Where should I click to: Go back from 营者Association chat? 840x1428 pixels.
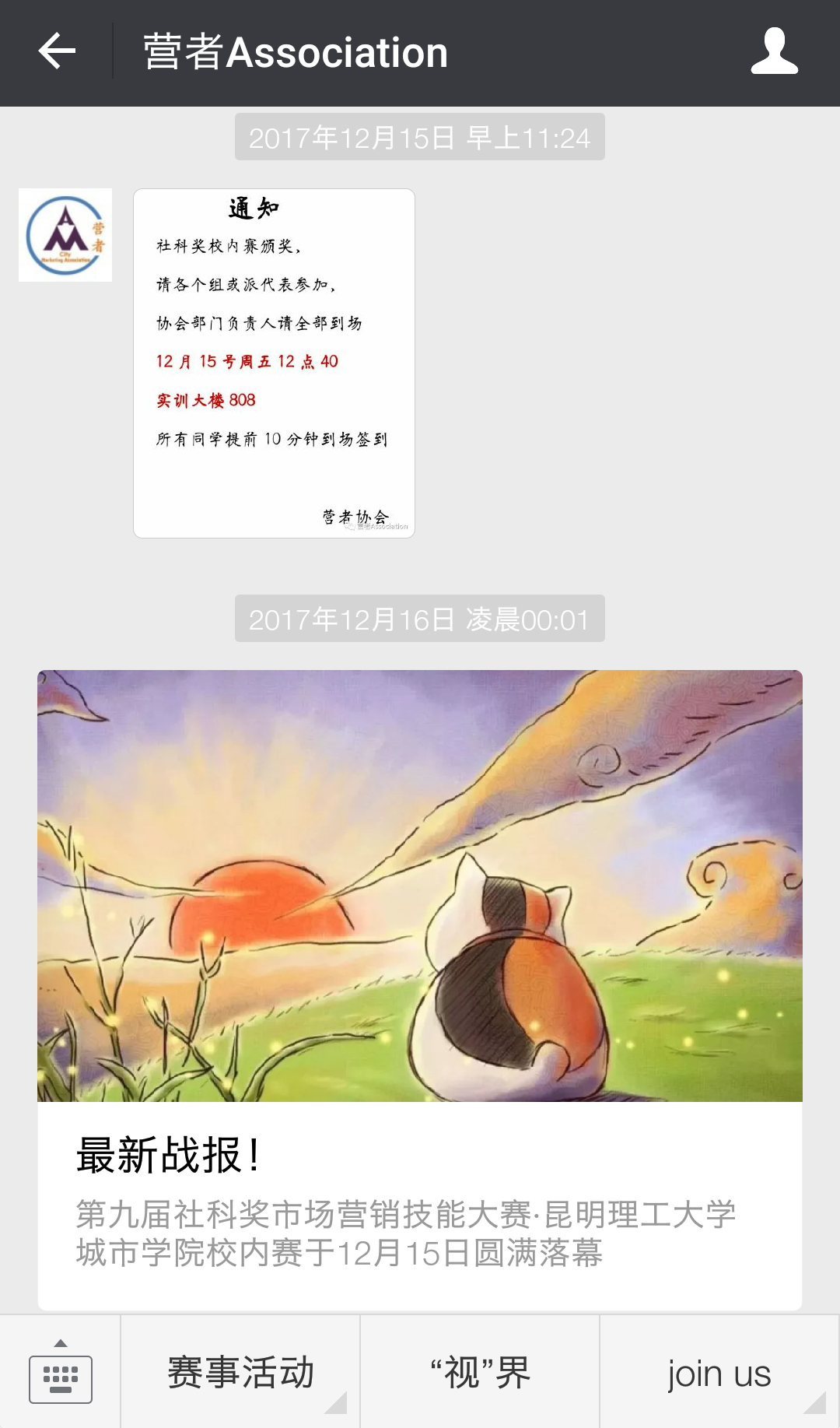tap(57, 52)
